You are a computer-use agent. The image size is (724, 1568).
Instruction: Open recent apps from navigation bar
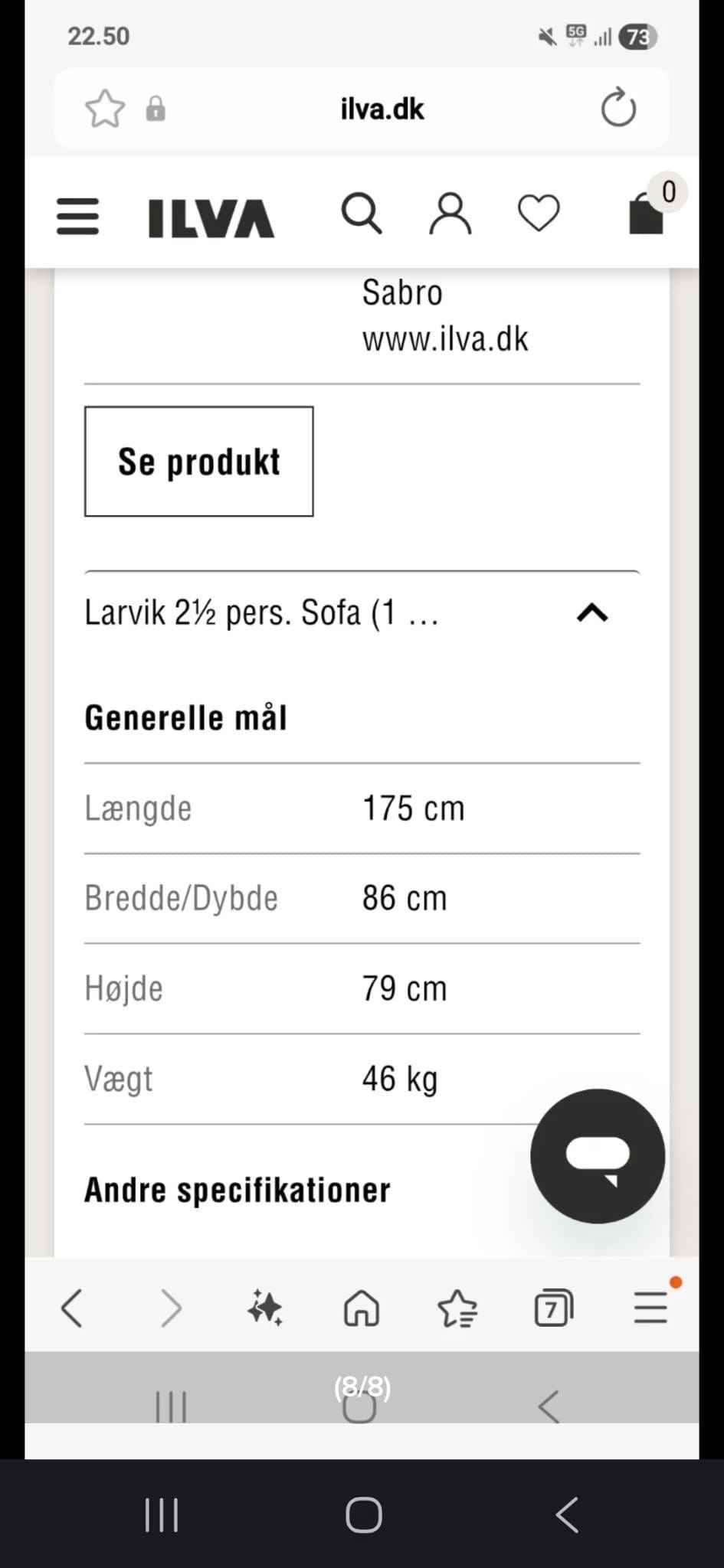tap(162, 1514)
